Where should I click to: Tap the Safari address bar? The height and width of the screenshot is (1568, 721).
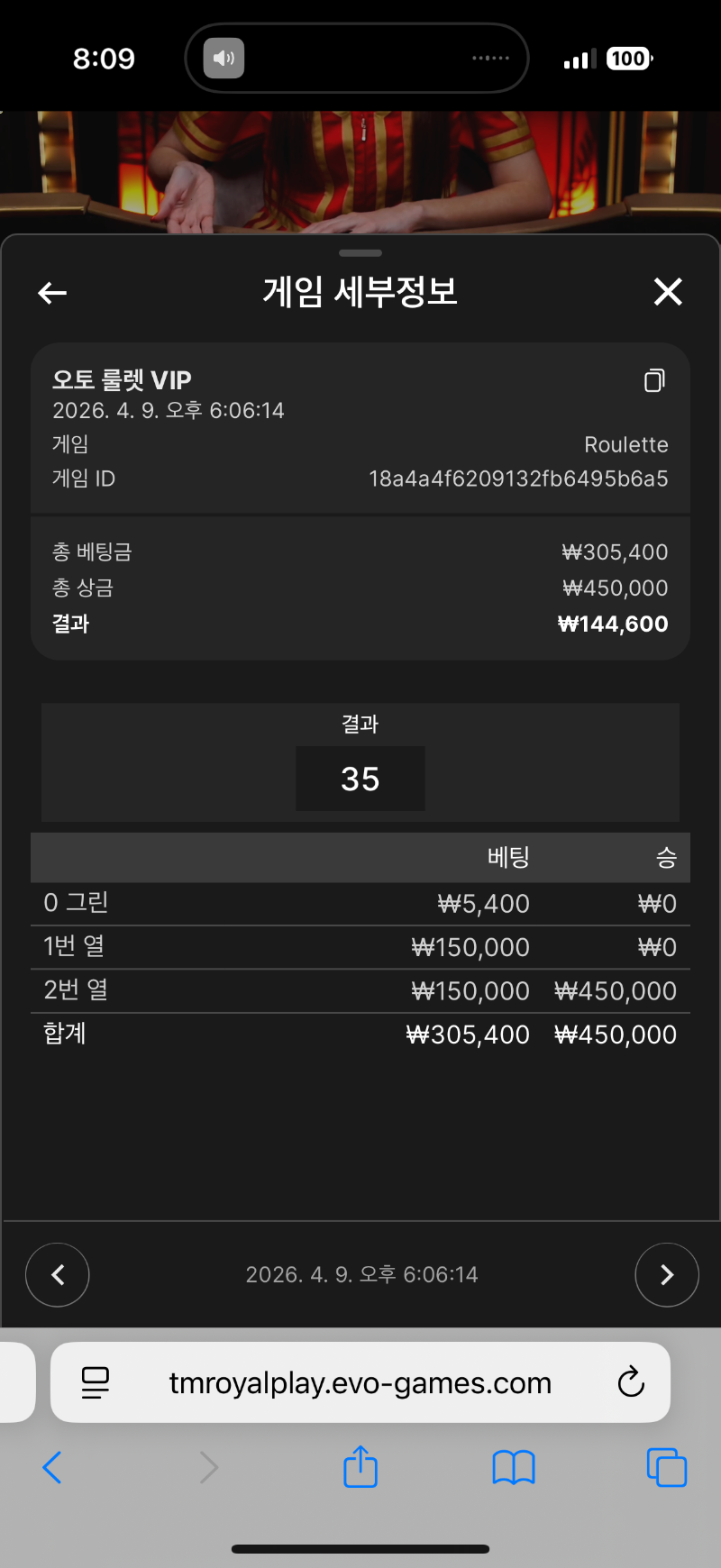point(360,1382)
